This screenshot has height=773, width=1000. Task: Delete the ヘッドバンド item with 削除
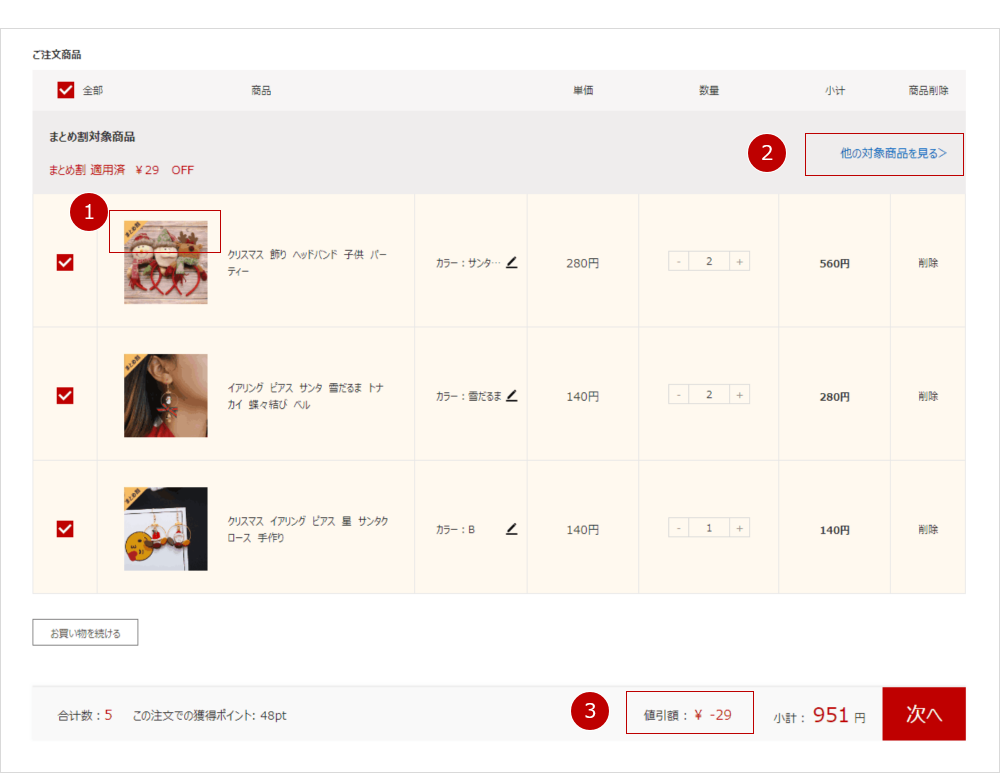click(x=928, y=263)
